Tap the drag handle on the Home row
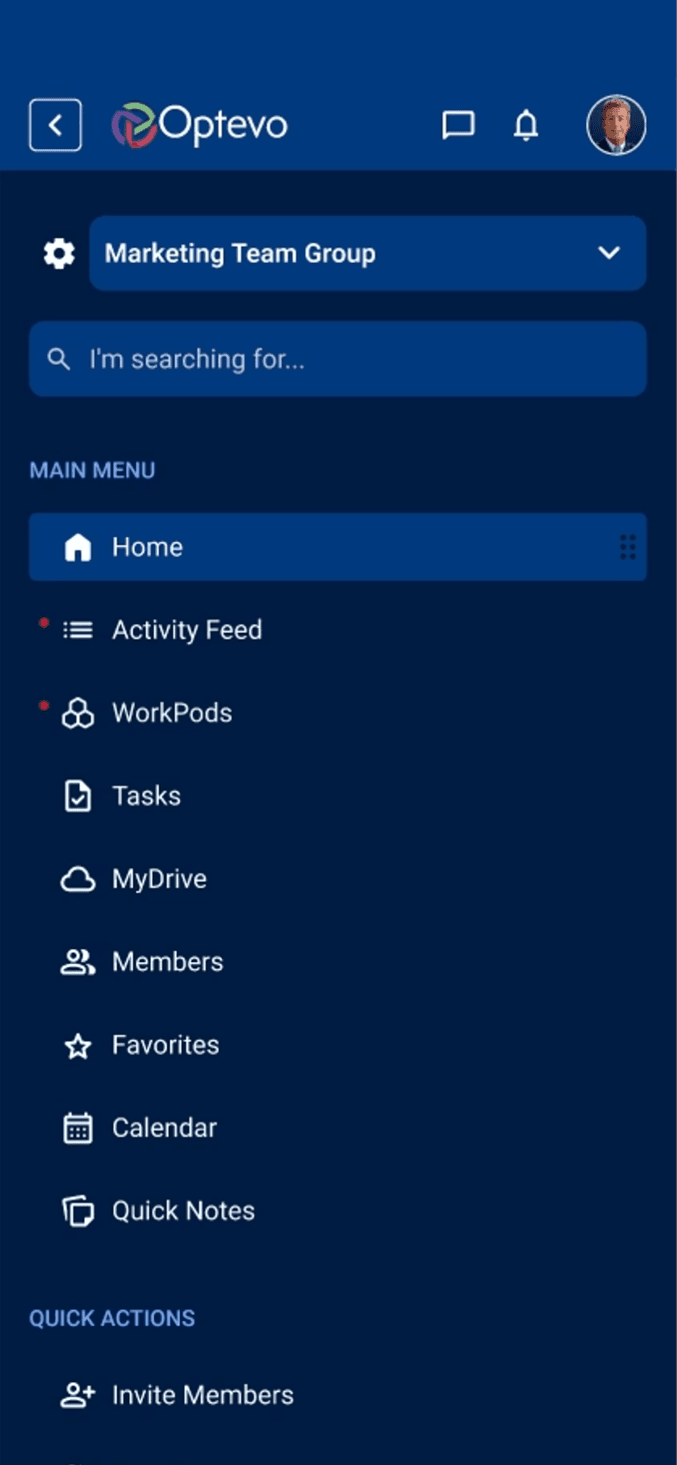677x1465 pixels. pyautogui.click(x=628, y=547)
